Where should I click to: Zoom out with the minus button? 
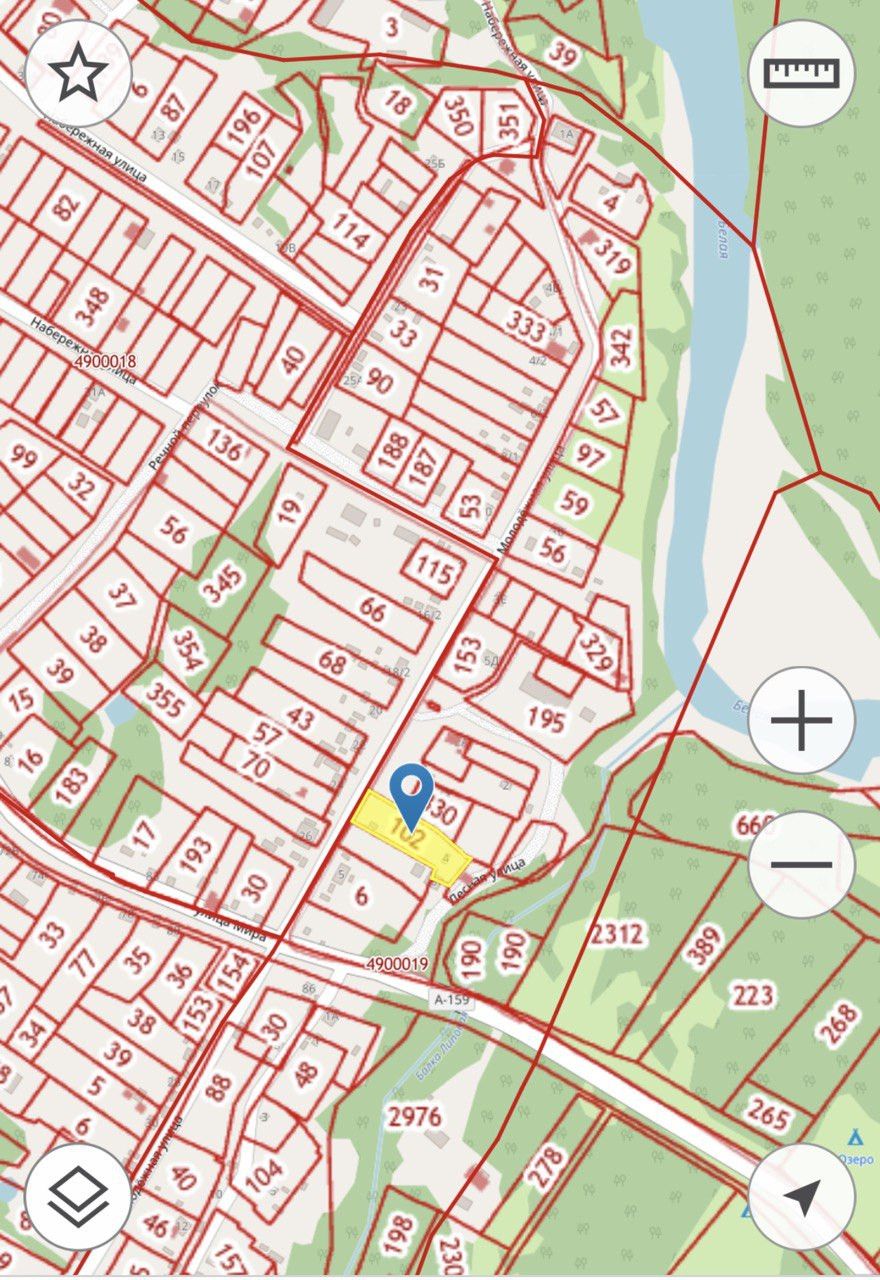(801, 863)
